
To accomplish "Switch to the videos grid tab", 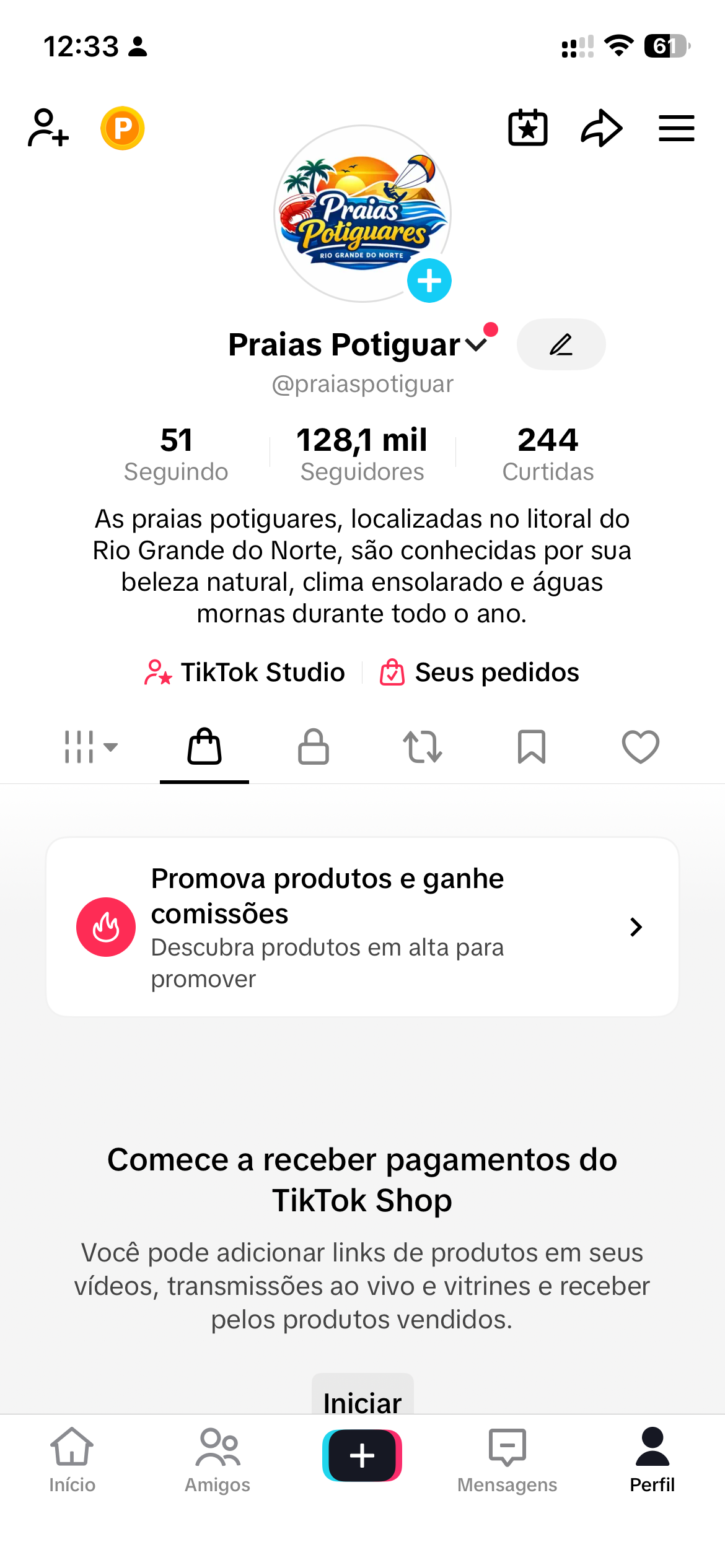I will (90, 747).
